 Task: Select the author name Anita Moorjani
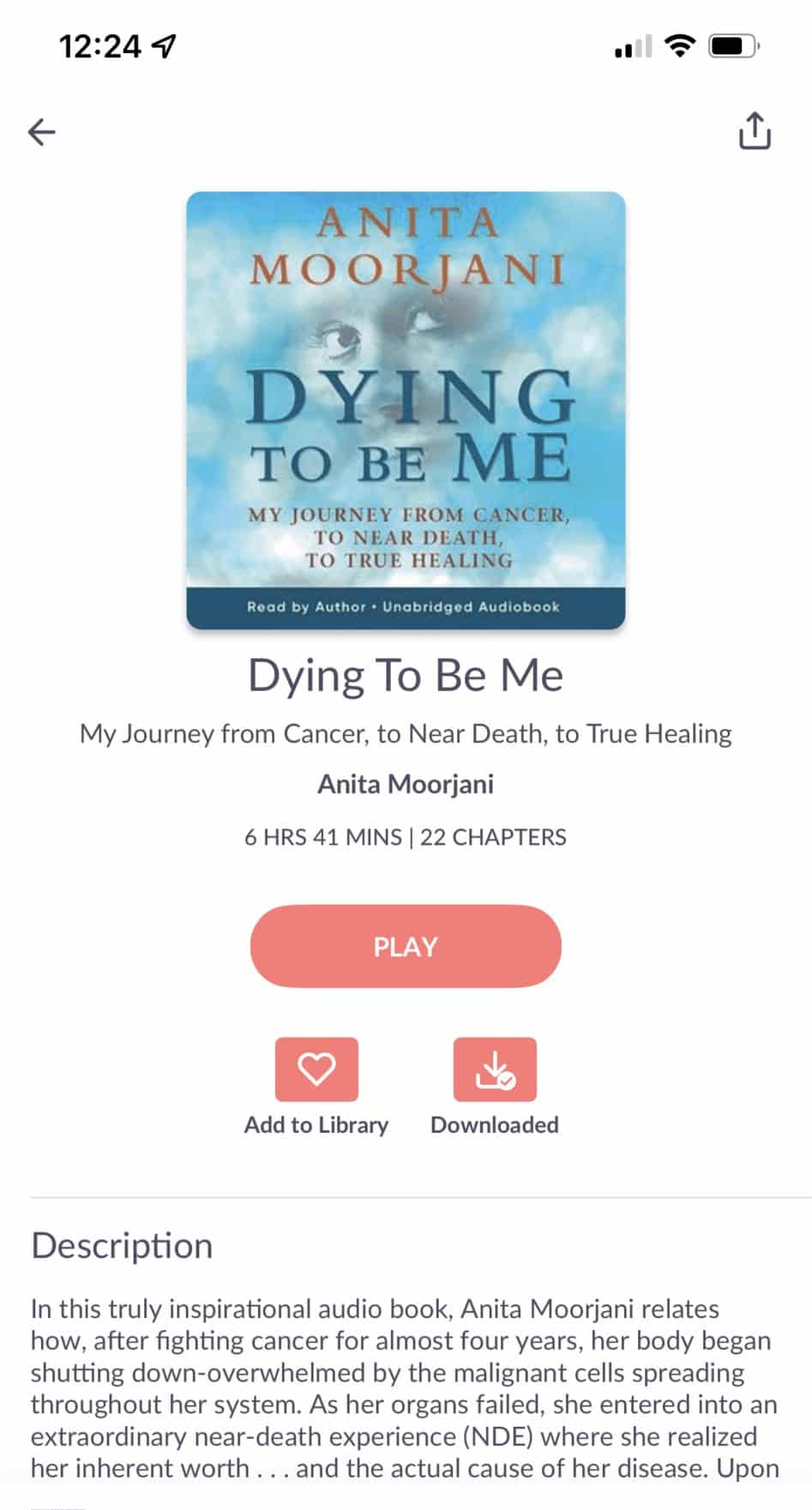click(406, 783)
